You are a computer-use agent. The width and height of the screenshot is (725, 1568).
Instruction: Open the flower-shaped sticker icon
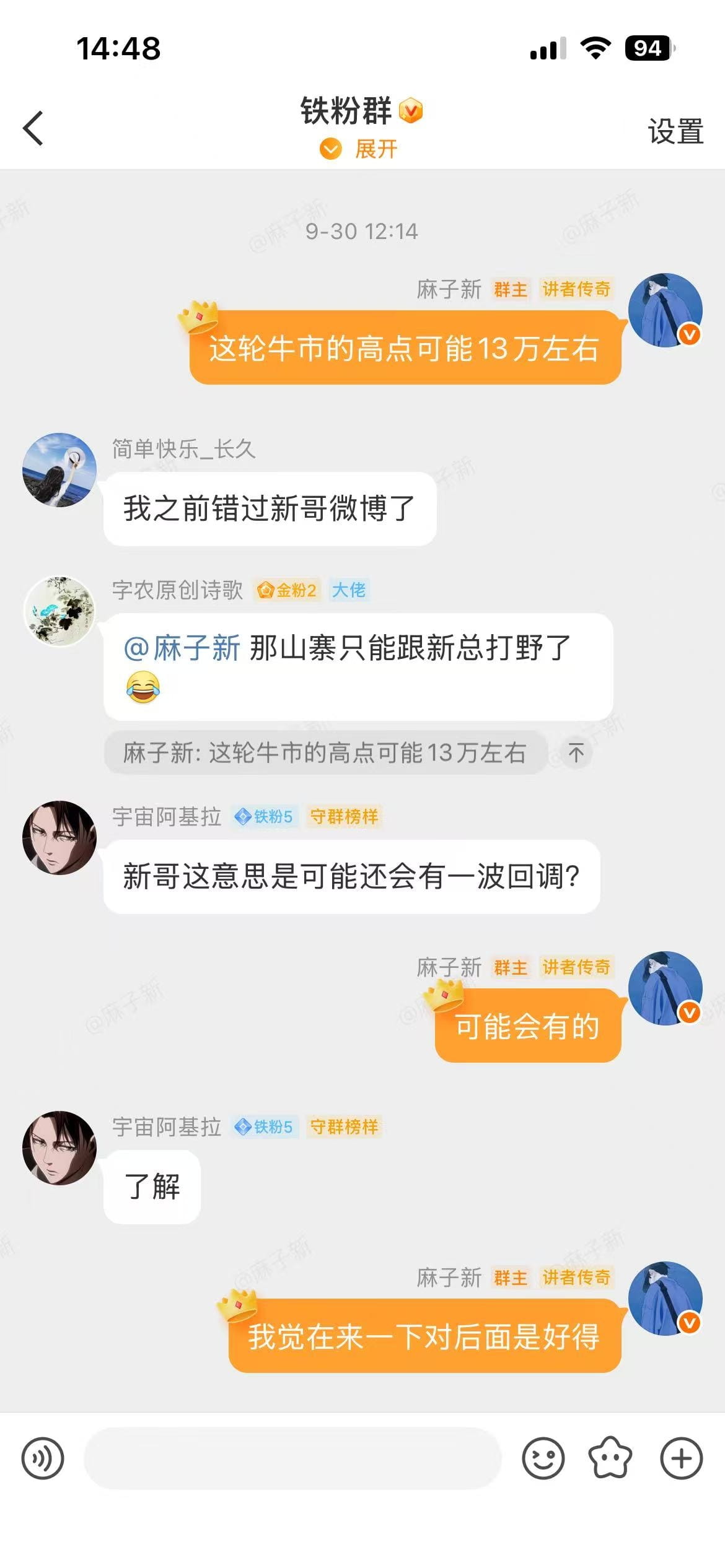pyautogui.click(x=610, y=1458)
